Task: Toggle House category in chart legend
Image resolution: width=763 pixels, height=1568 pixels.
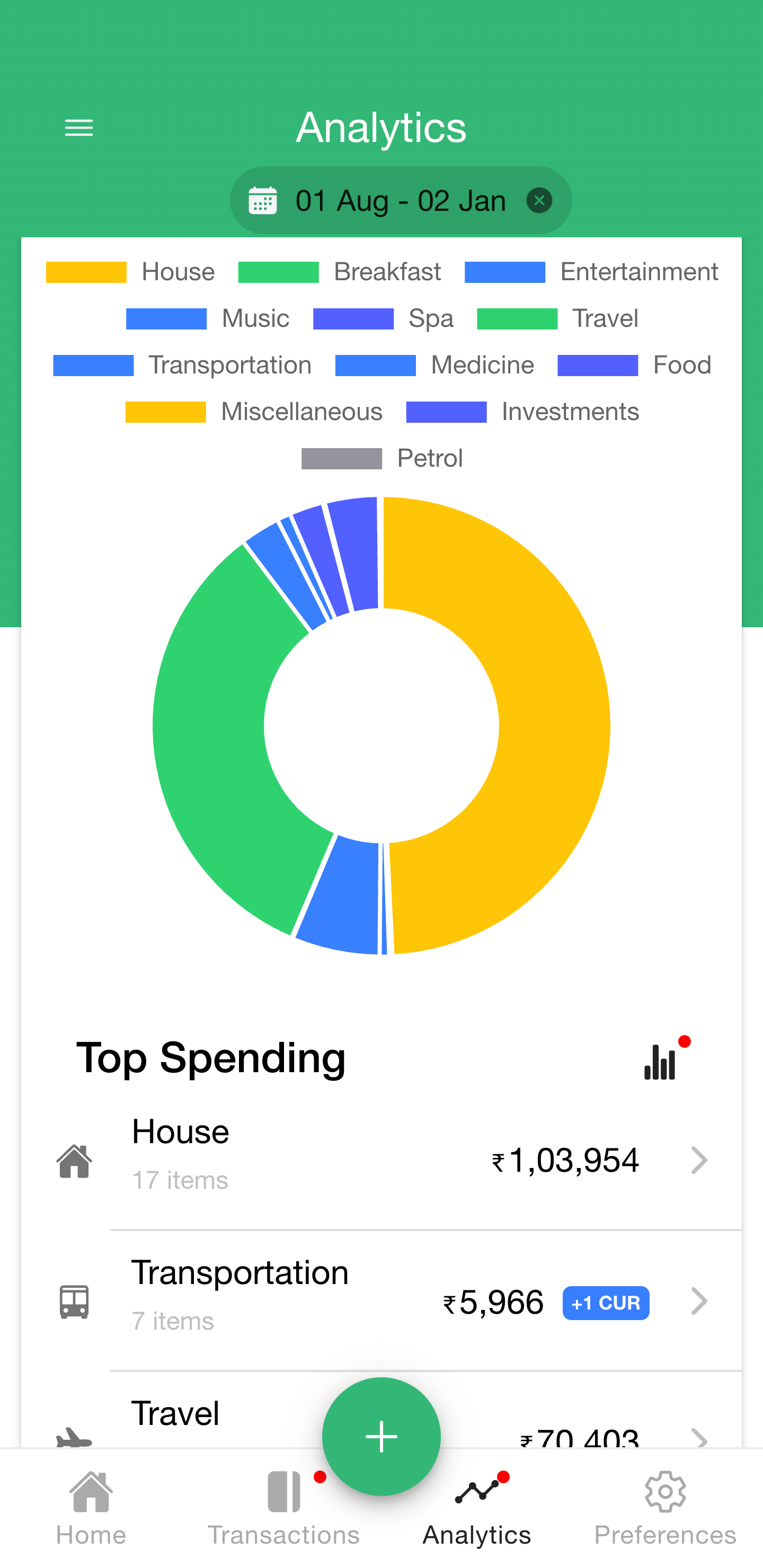Action: click(131, 272)
